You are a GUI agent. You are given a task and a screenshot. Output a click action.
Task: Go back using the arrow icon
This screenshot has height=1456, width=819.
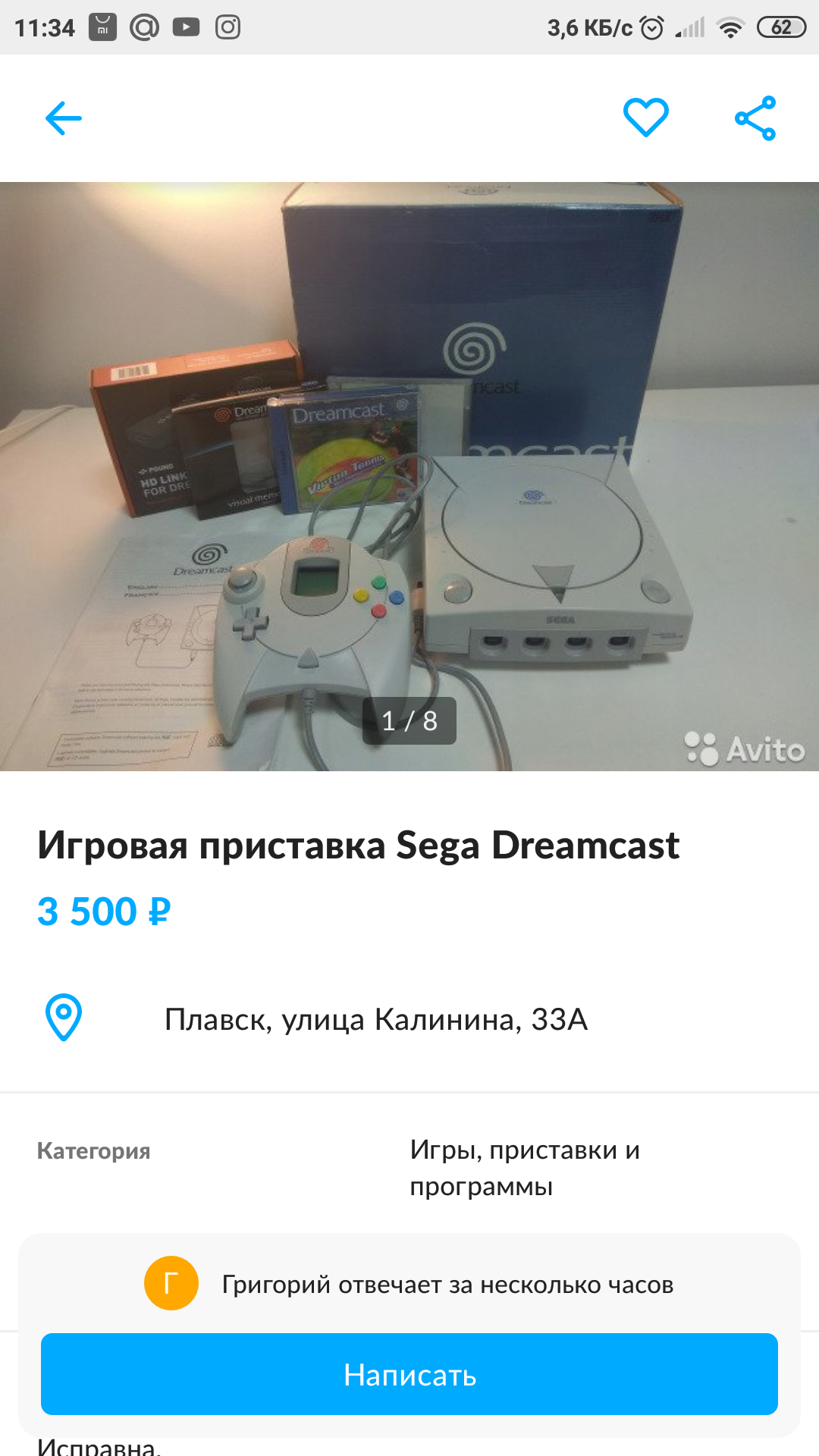[64, 118]
